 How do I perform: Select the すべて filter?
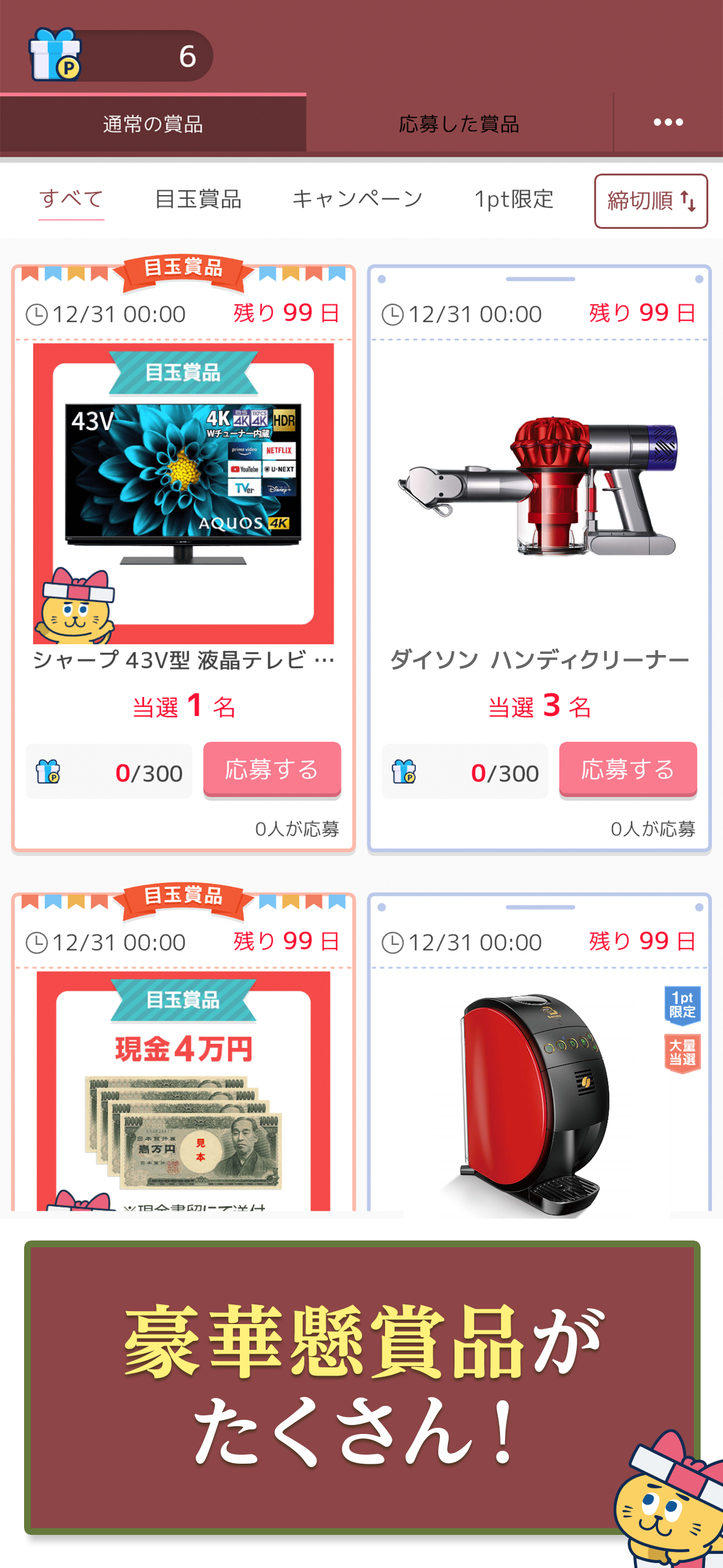coord(71,199)
